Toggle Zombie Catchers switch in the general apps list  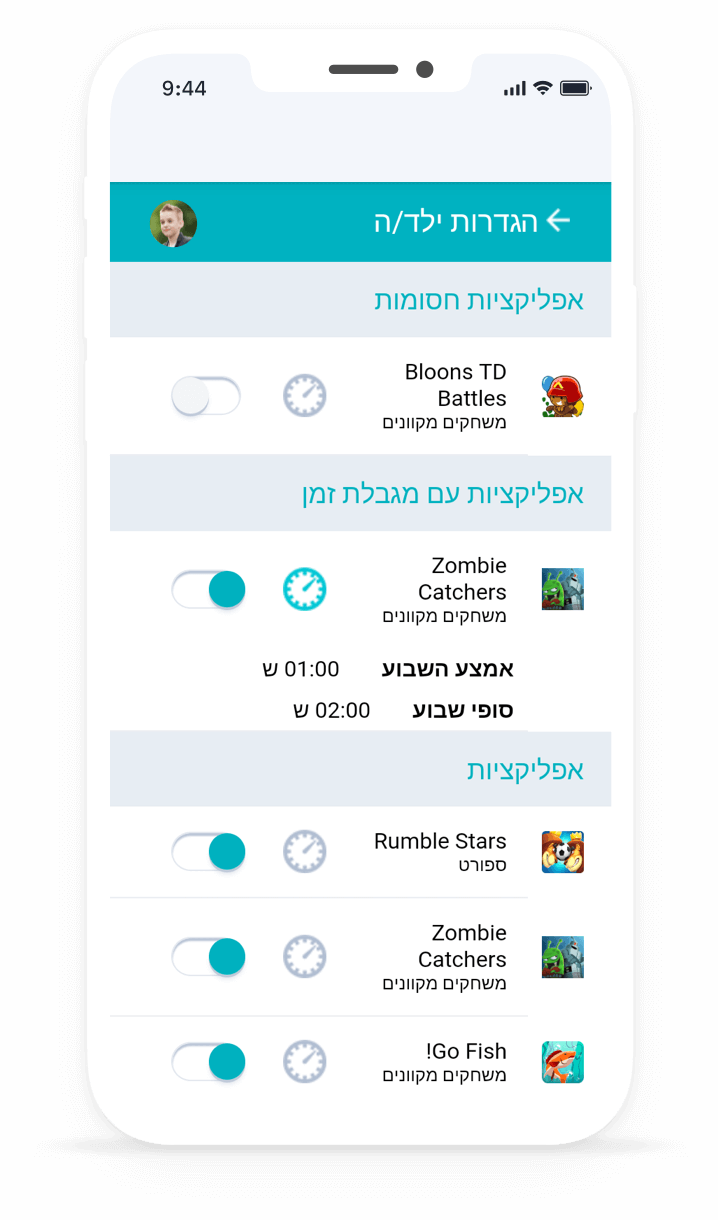(x=208, y=957)
